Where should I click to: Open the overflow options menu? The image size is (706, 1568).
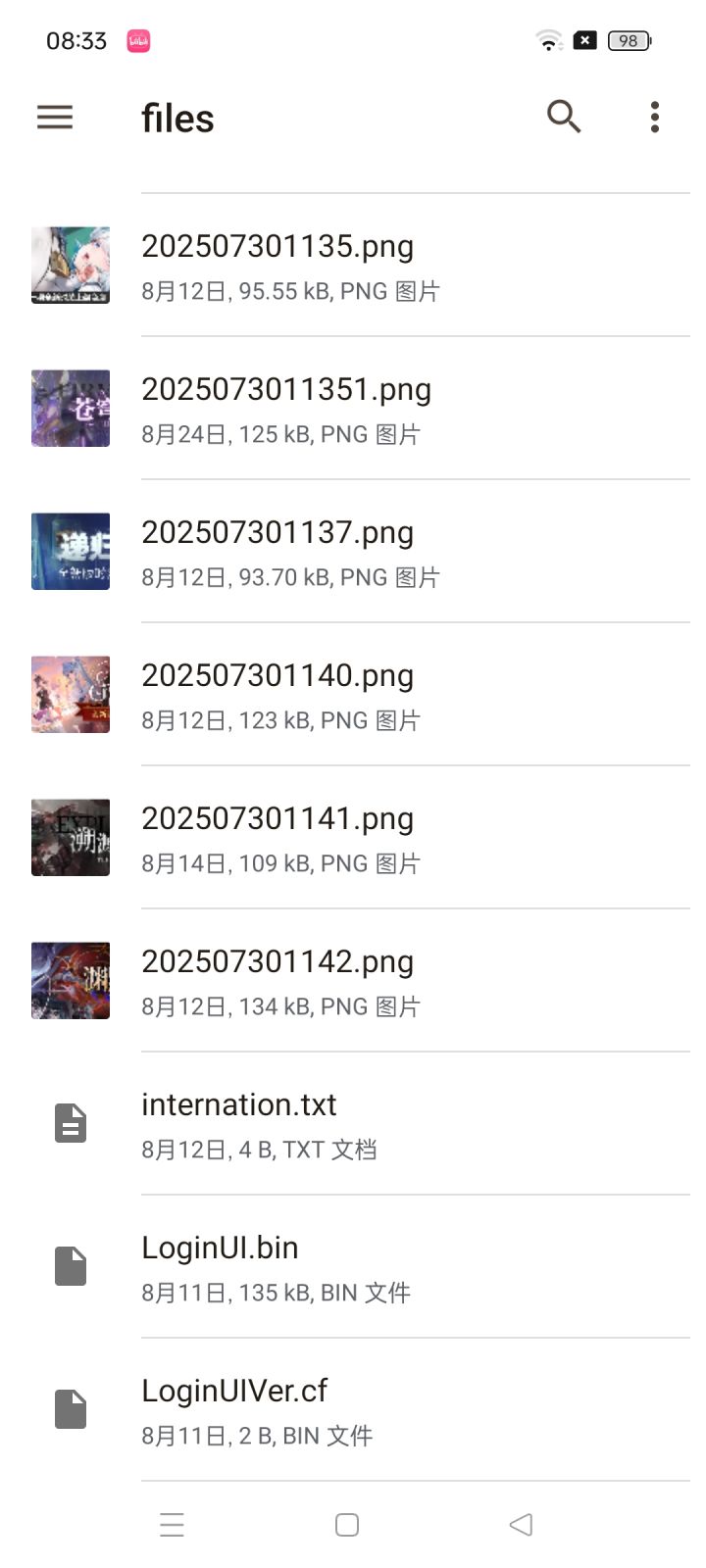click(x=655, y=117)
